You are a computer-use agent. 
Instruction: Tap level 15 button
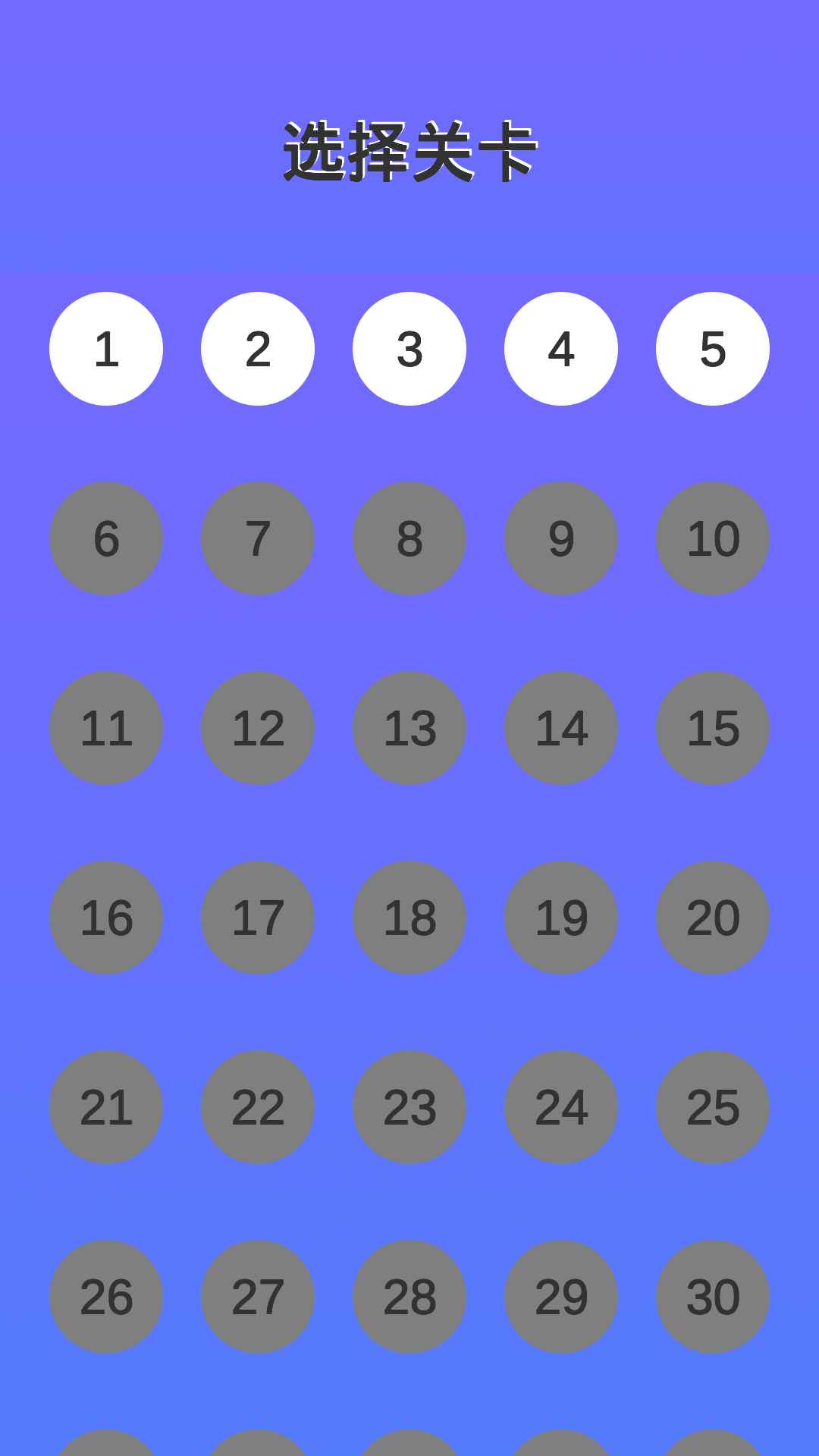point(713,728)
